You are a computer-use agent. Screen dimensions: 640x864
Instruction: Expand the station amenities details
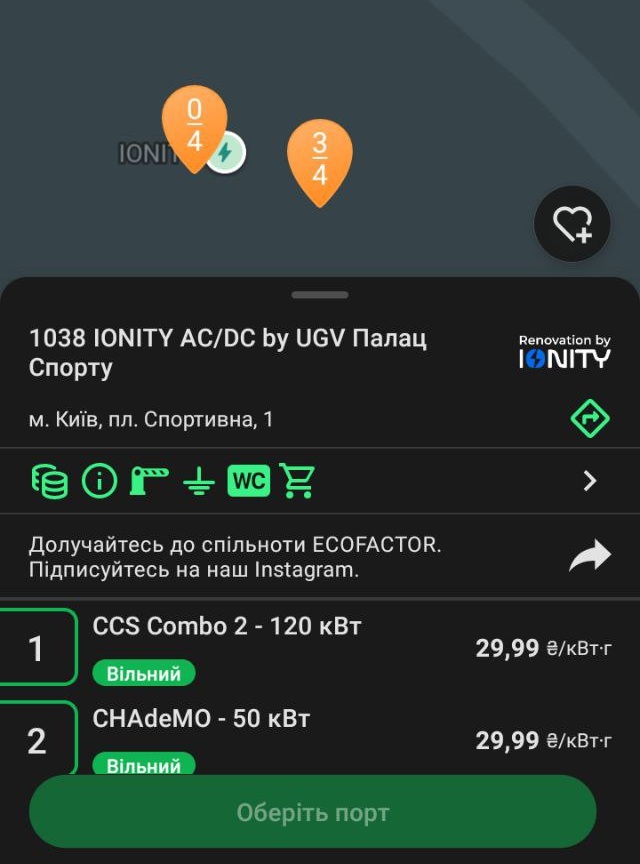coord(589,481)
